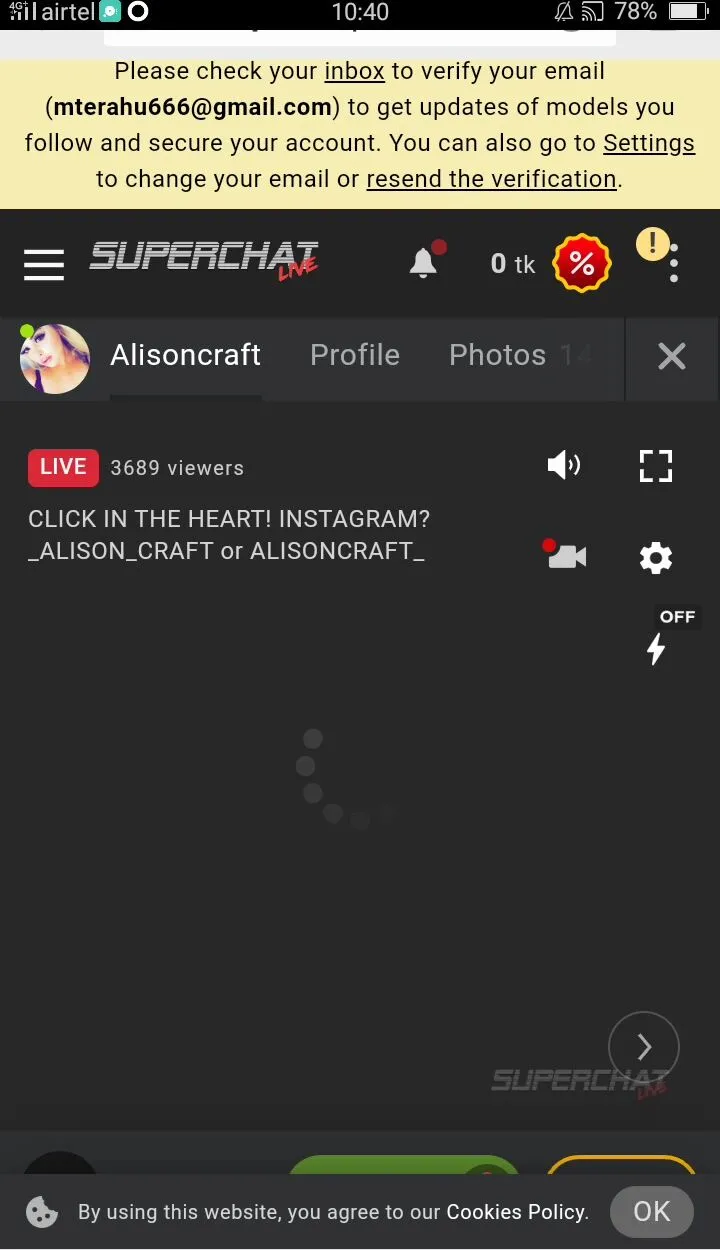This screenshot has height=1250, width=720.
Task: Select the Alisoncraft tab
Action: pos(186,355)
